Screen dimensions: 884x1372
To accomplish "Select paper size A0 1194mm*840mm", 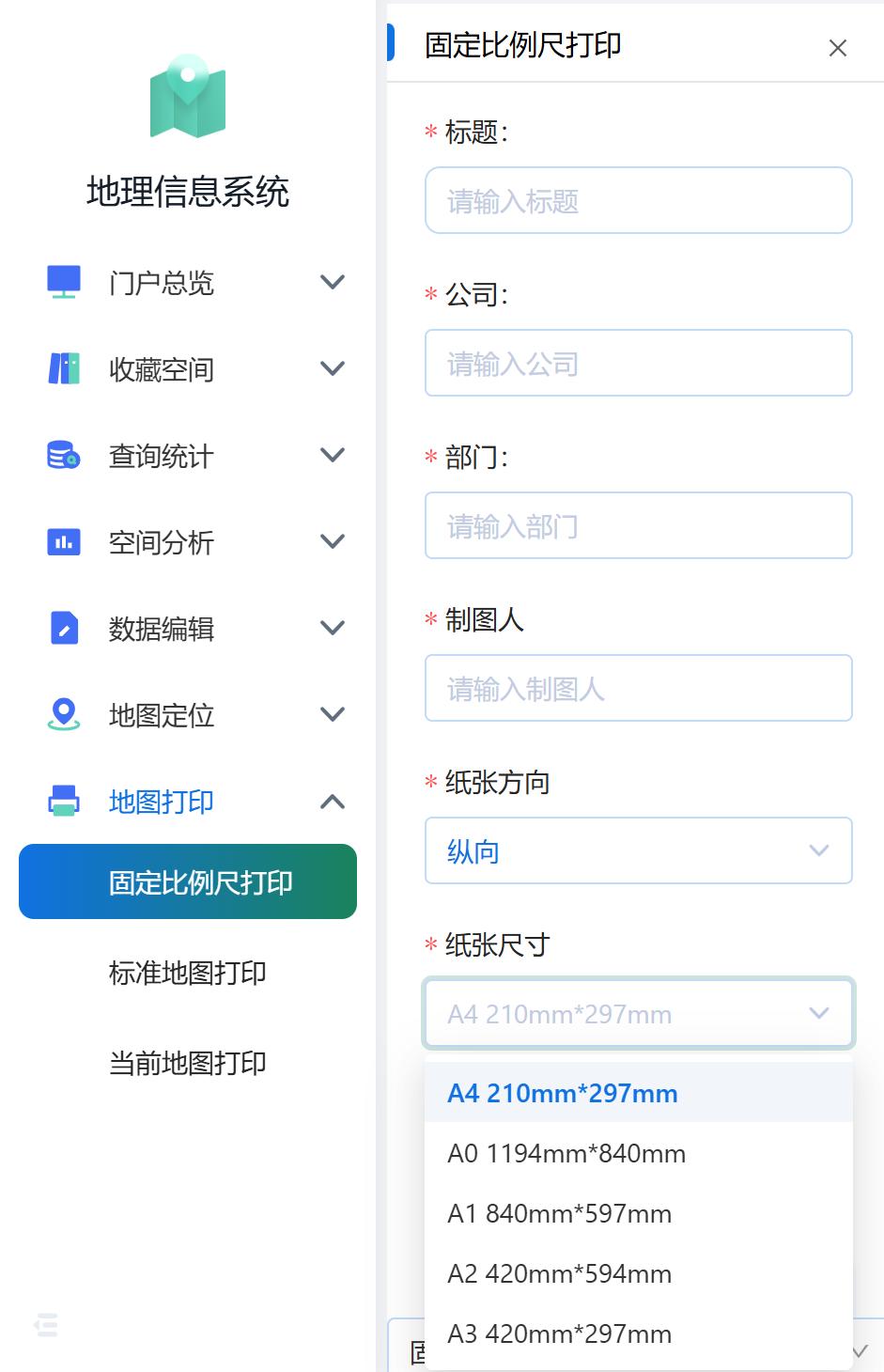I will tap(565, 1153).
